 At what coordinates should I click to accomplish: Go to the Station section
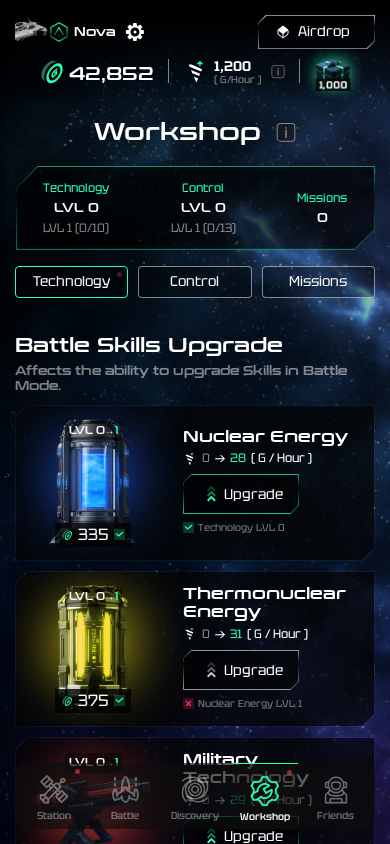pos(54,798)
